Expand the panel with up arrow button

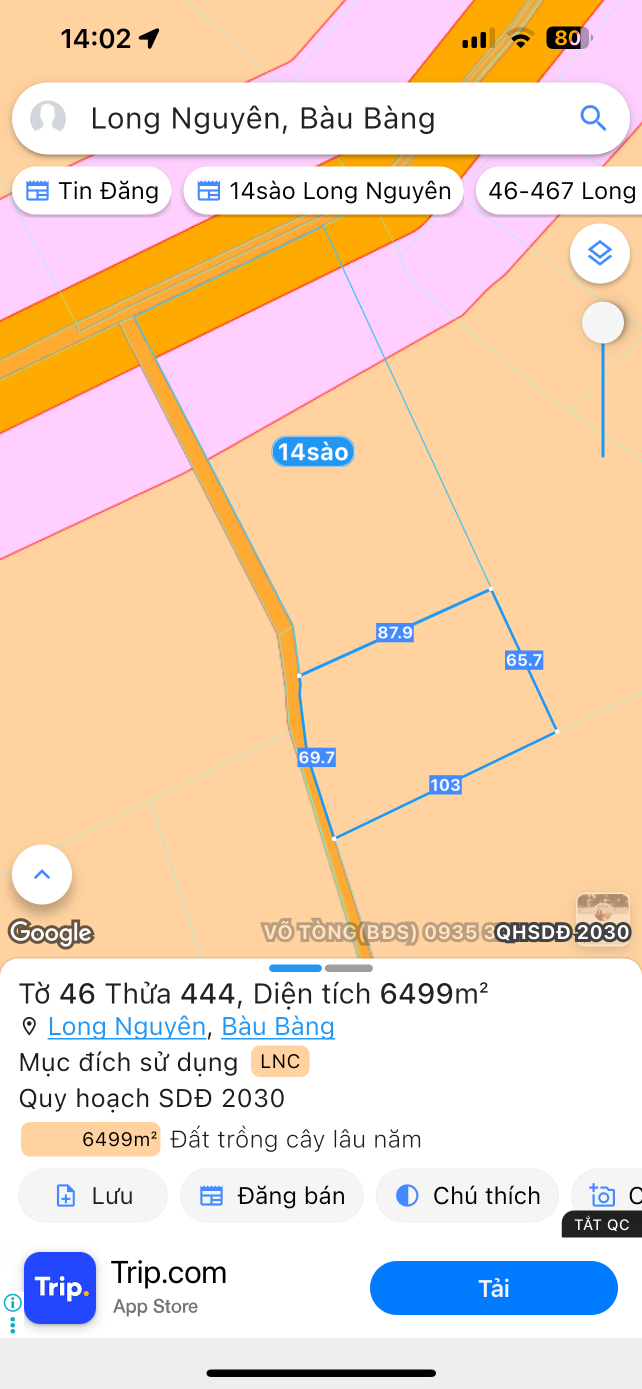pyautogui.click(x=42, y=875)
